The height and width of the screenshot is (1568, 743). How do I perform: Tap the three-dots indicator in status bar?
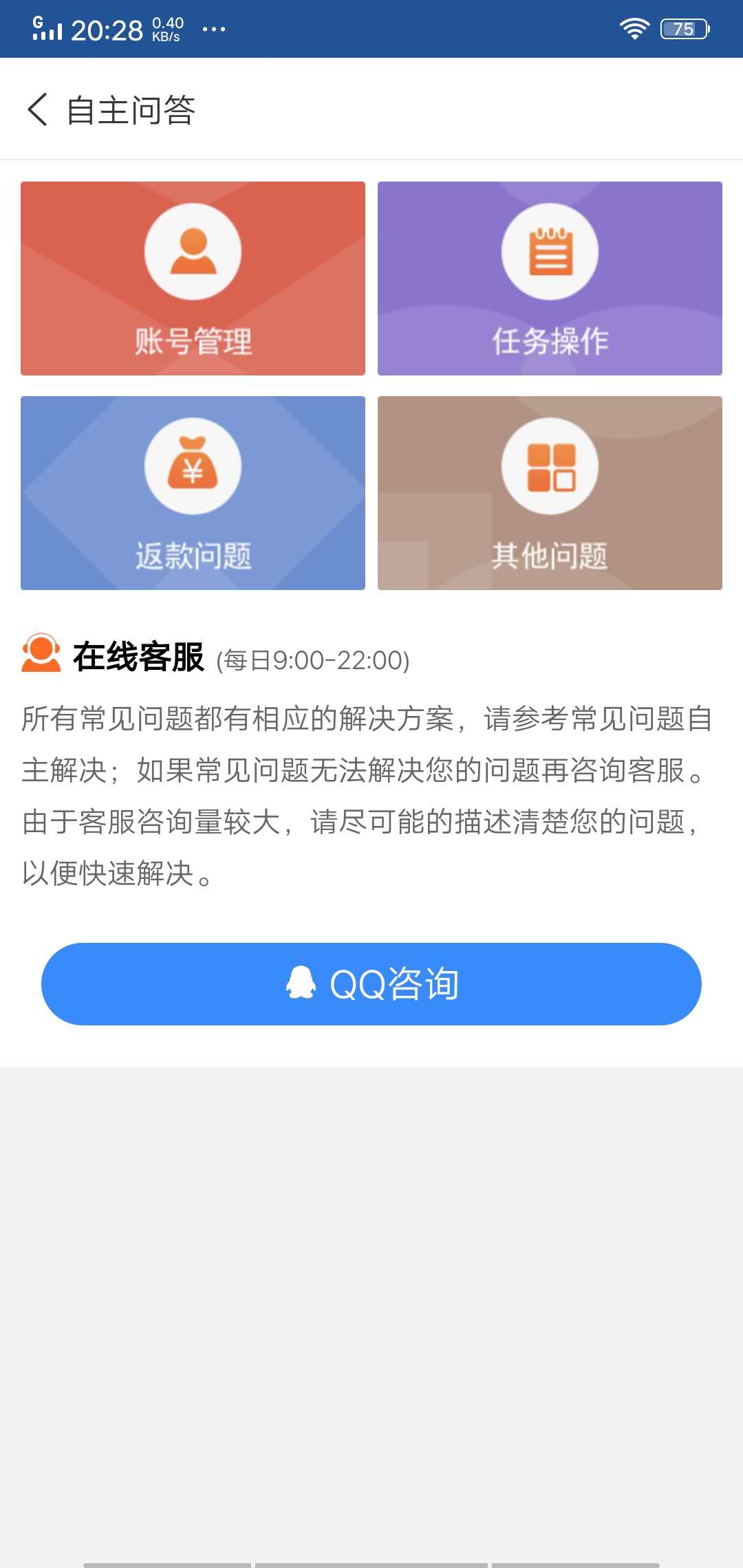click(213, 31)
